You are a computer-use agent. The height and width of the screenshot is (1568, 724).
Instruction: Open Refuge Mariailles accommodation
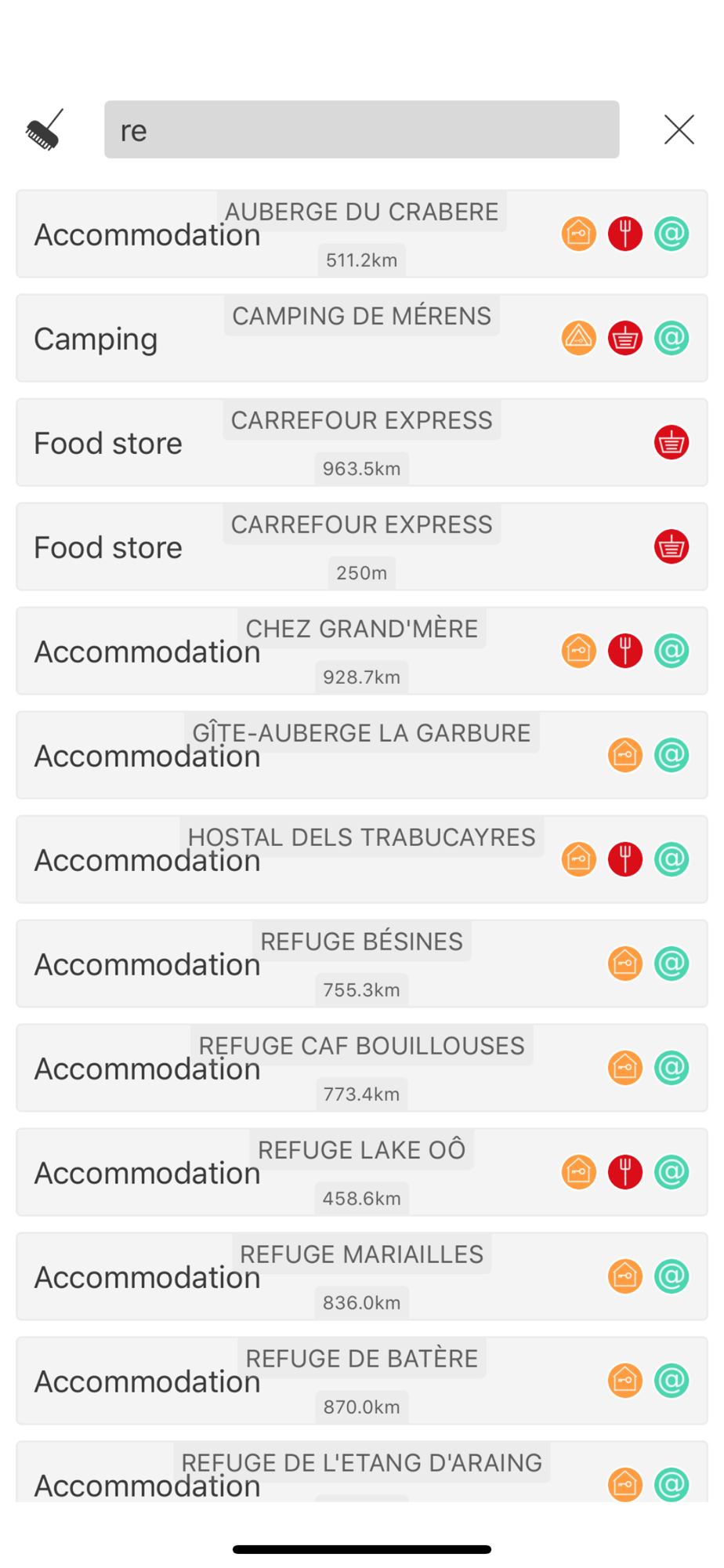click(x=361, y=1276)
